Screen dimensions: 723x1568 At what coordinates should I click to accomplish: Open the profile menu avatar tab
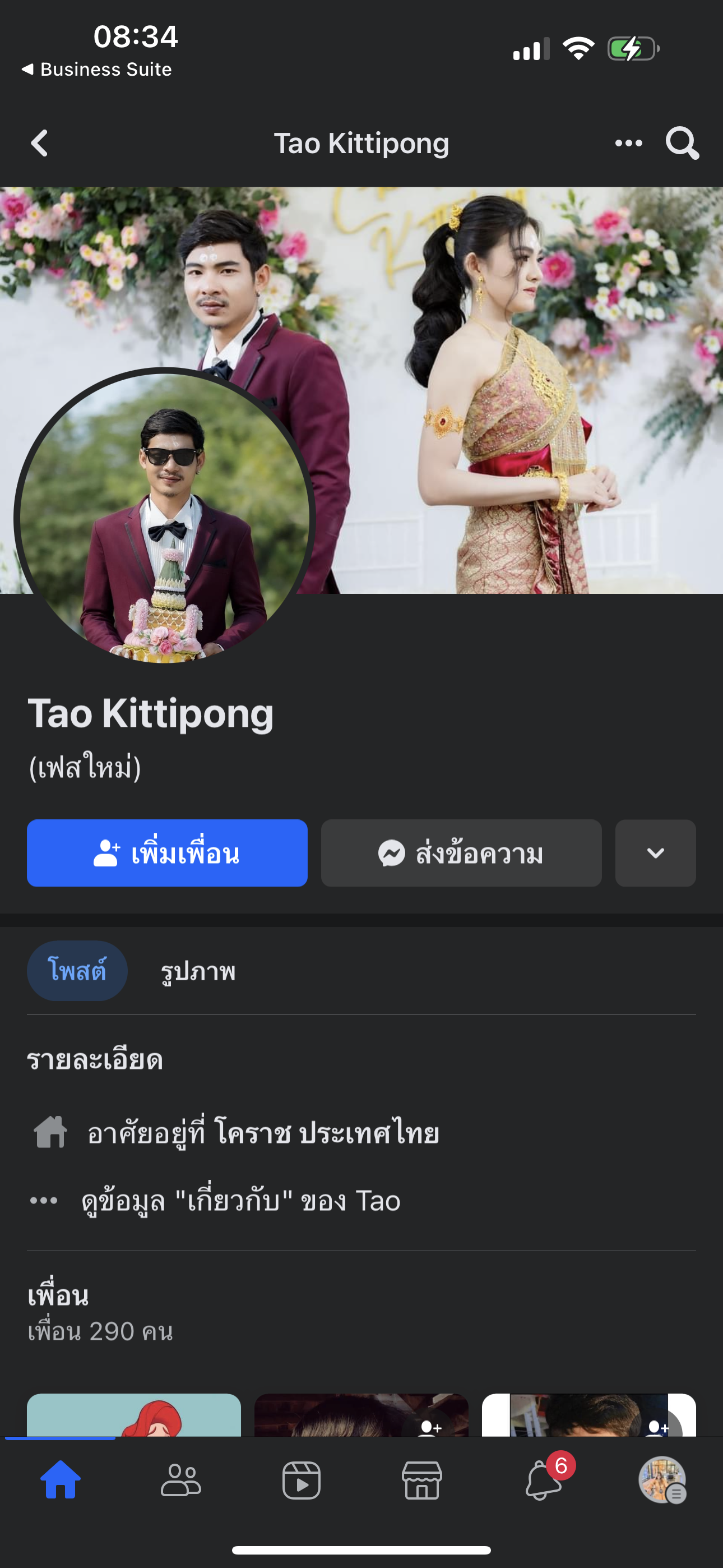point(662,1480)
